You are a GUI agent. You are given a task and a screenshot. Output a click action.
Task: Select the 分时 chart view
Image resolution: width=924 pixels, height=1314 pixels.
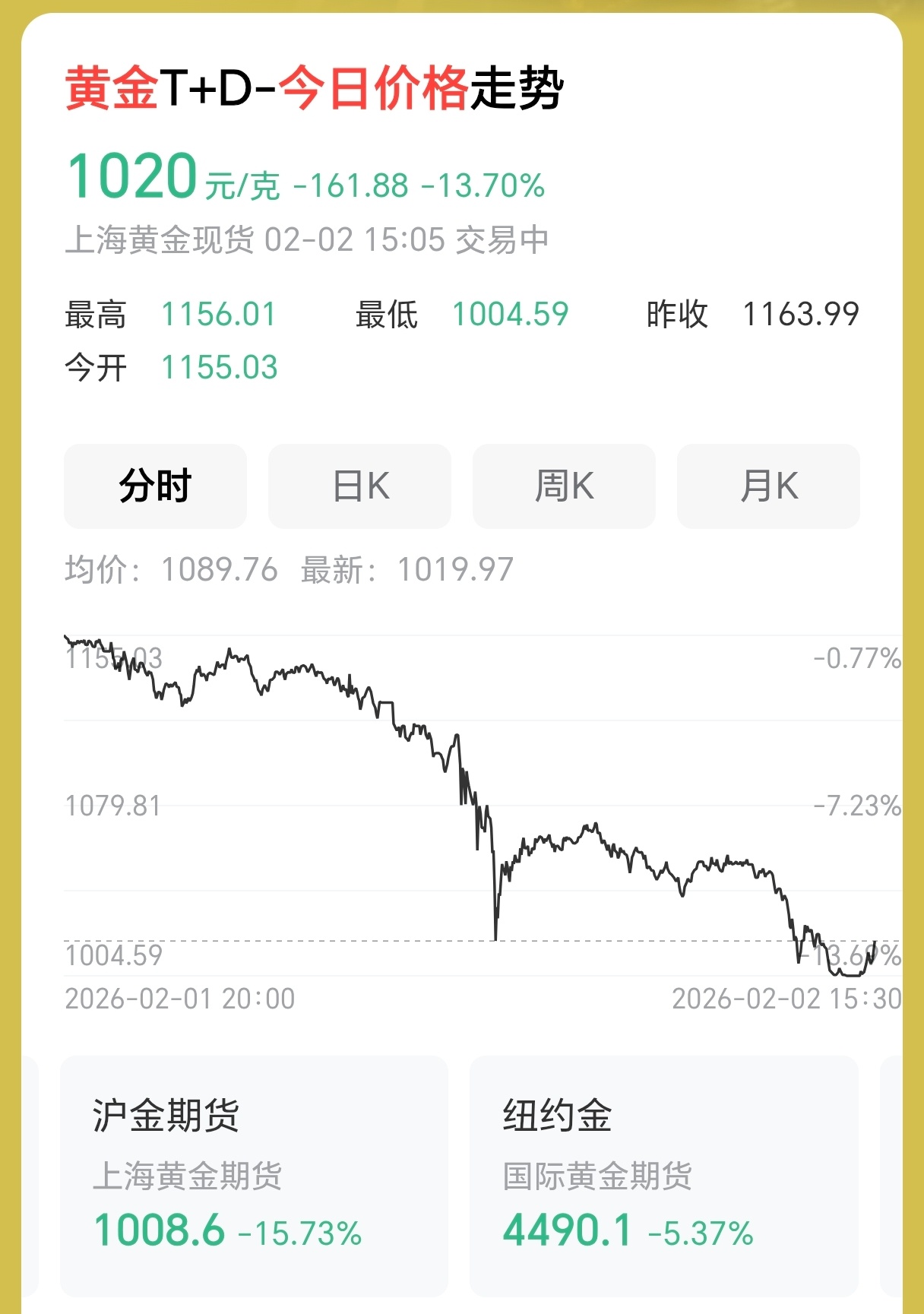click(155, 486)
